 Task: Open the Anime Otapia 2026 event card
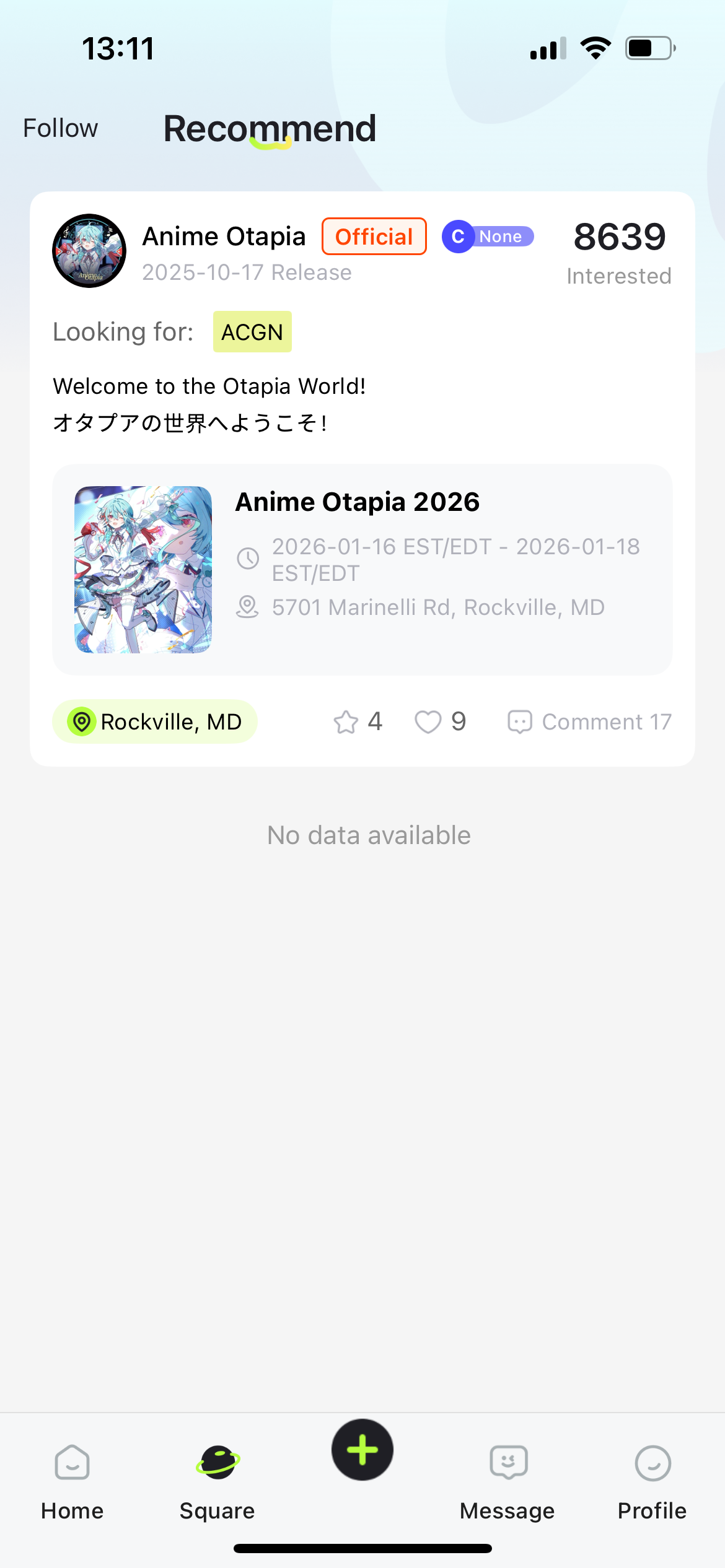point(362,569)
